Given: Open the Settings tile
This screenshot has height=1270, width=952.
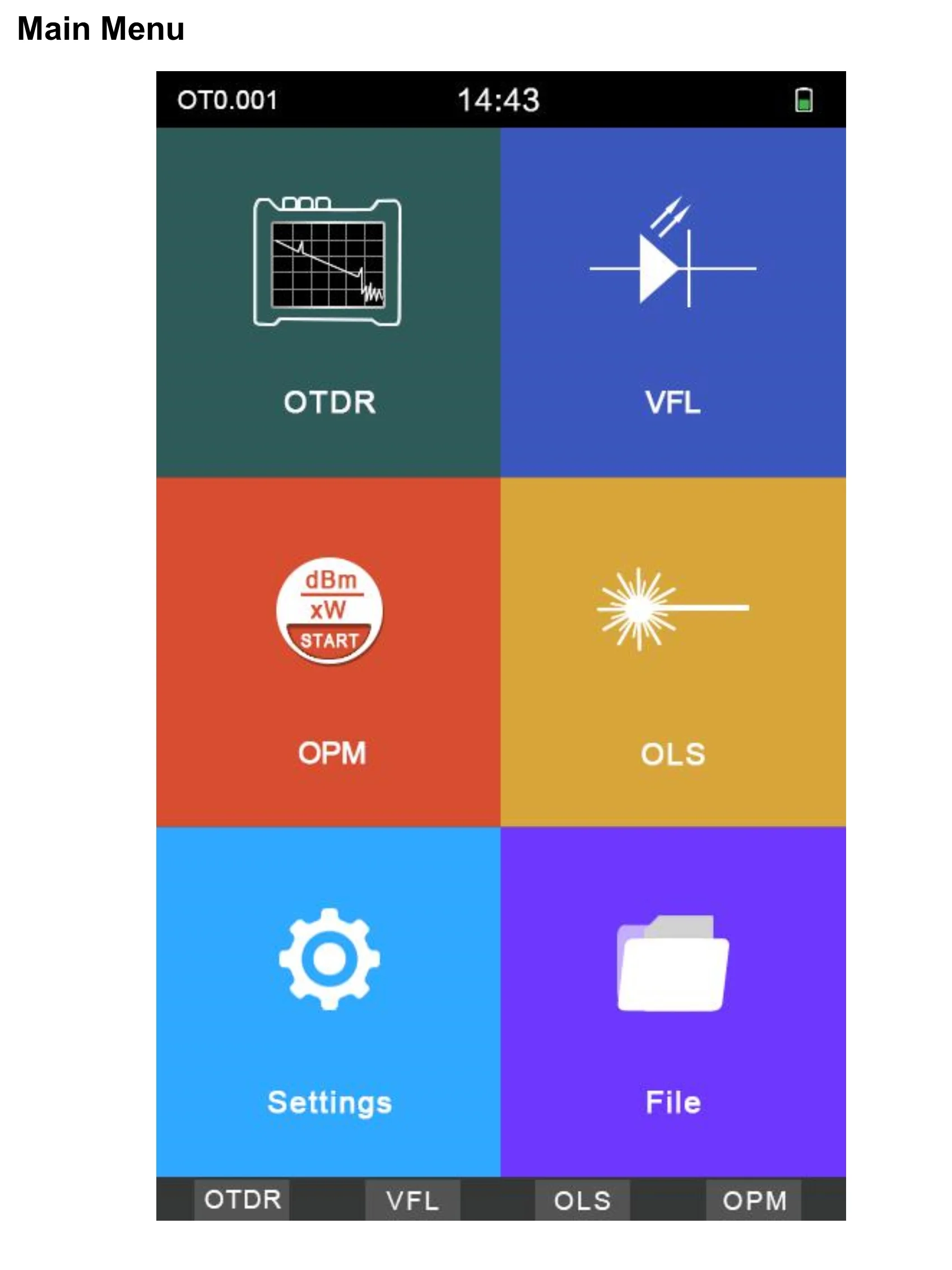Looking at the screenshot, I should pyautogui.click(x=328, y=1002).
